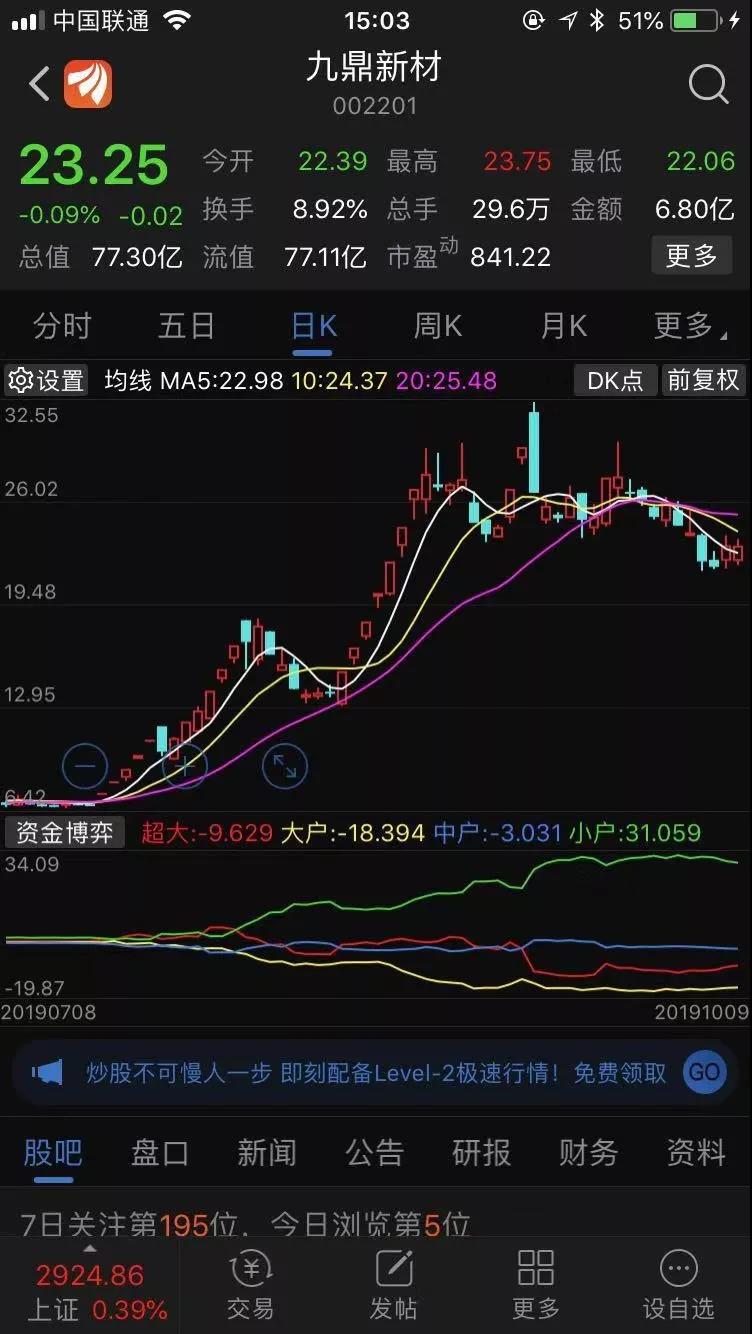Zoom in the K-line chart

click(x=185, y=767)
